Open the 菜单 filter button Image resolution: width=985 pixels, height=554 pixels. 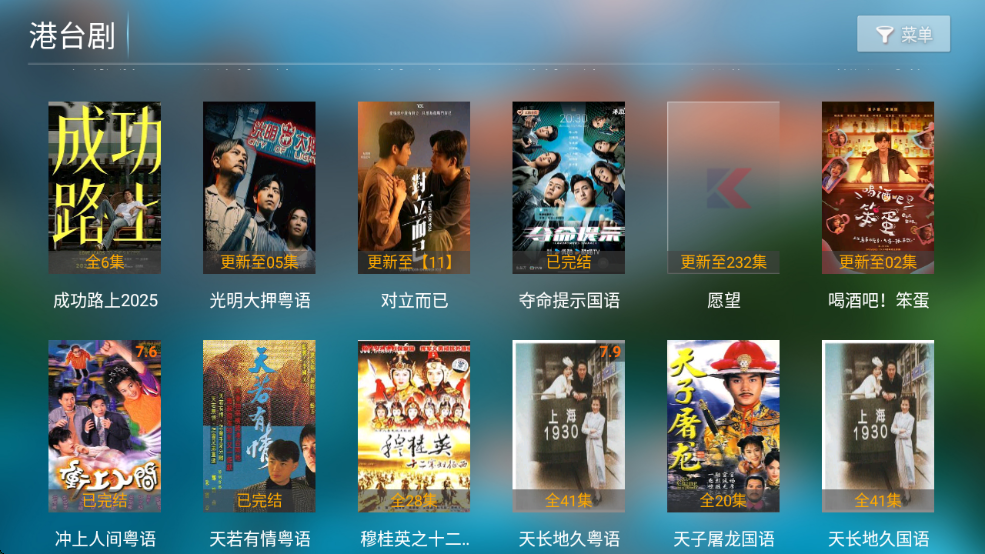903,35
